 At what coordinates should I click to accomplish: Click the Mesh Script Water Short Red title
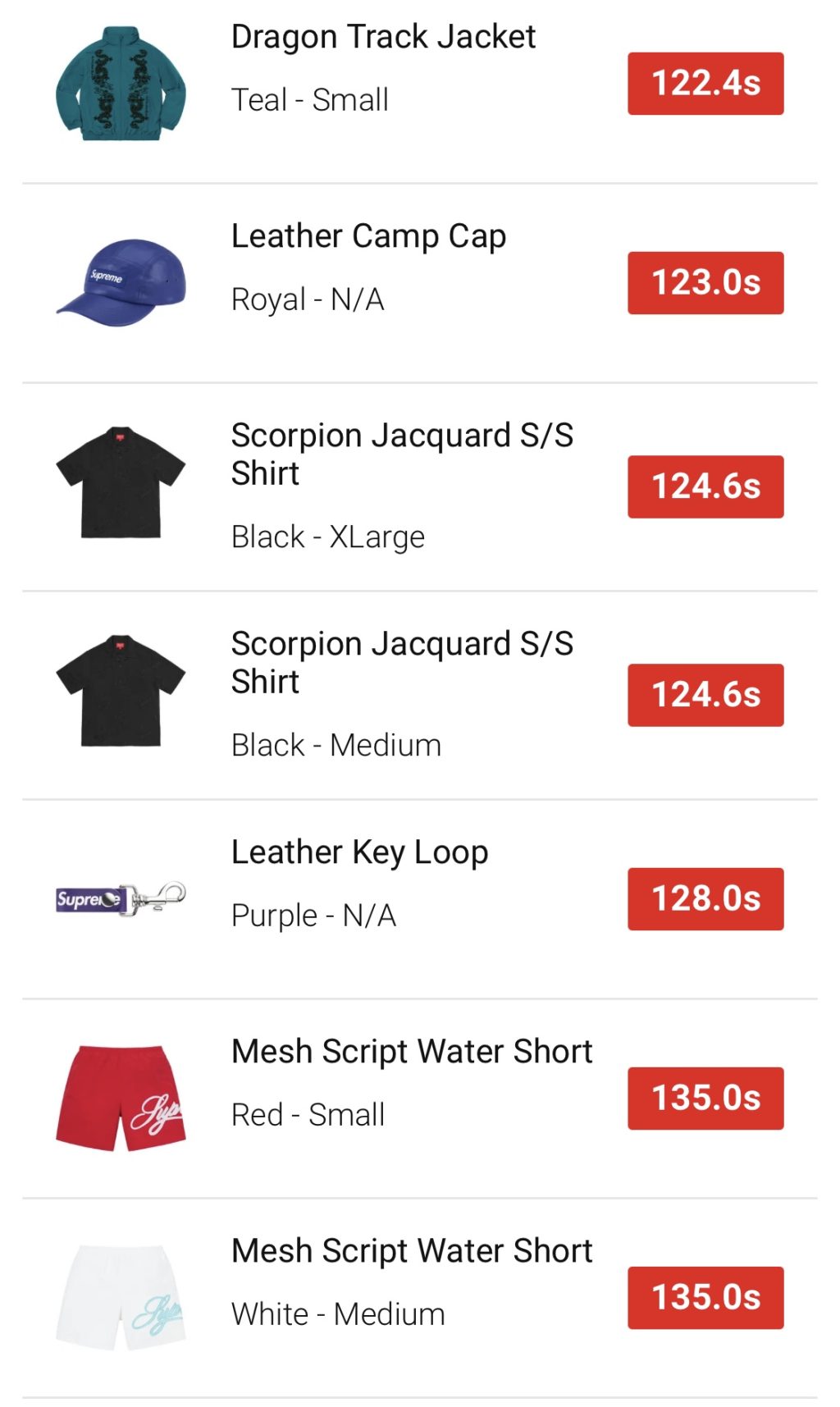tap(412, 1051)
